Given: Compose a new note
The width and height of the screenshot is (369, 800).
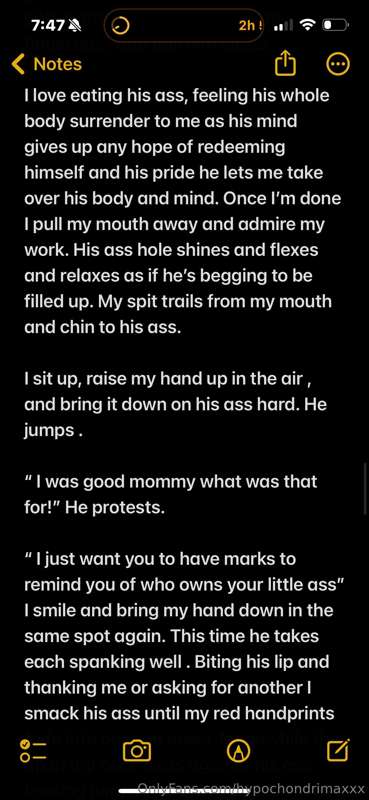Looking at the screenshot, I should point(338,749).
